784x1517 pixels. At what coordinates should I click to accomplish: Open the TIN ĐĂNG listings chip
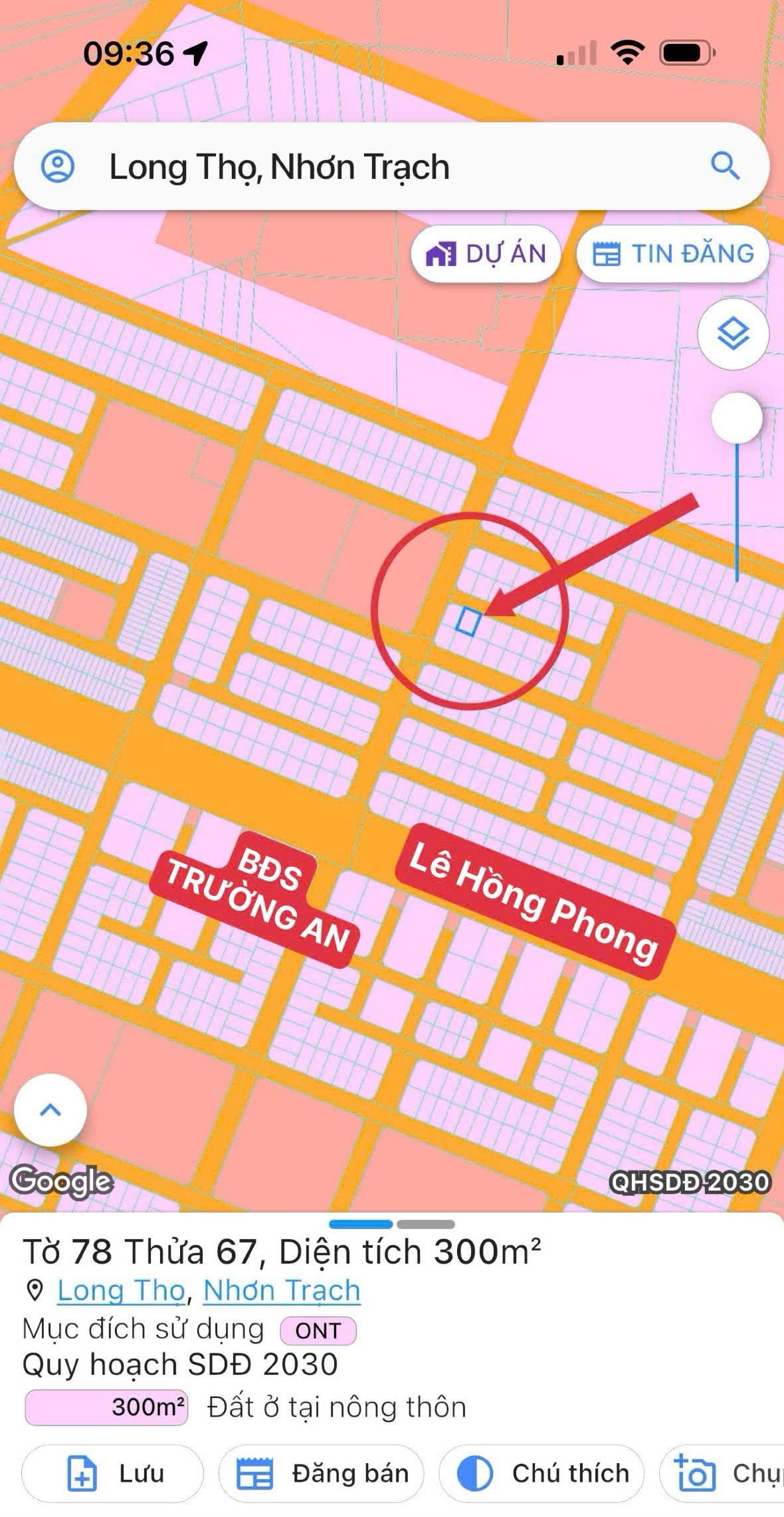[x=672, y=254]
